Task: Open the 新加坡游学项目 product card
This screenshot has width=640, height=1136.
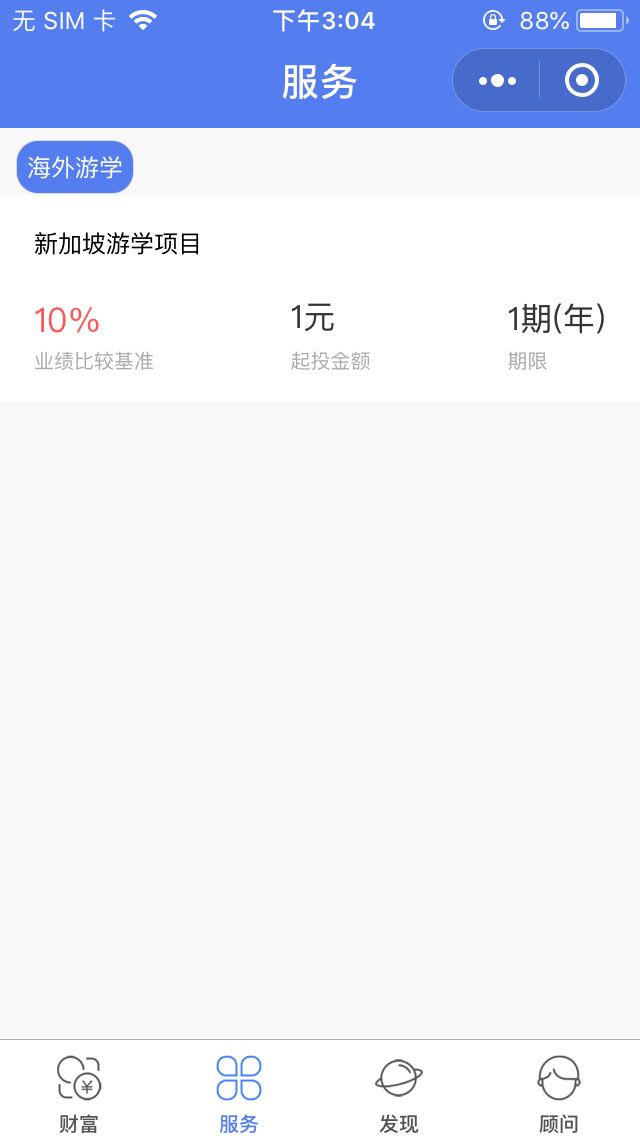Action: pyautogui.click(x=320, y=299)
